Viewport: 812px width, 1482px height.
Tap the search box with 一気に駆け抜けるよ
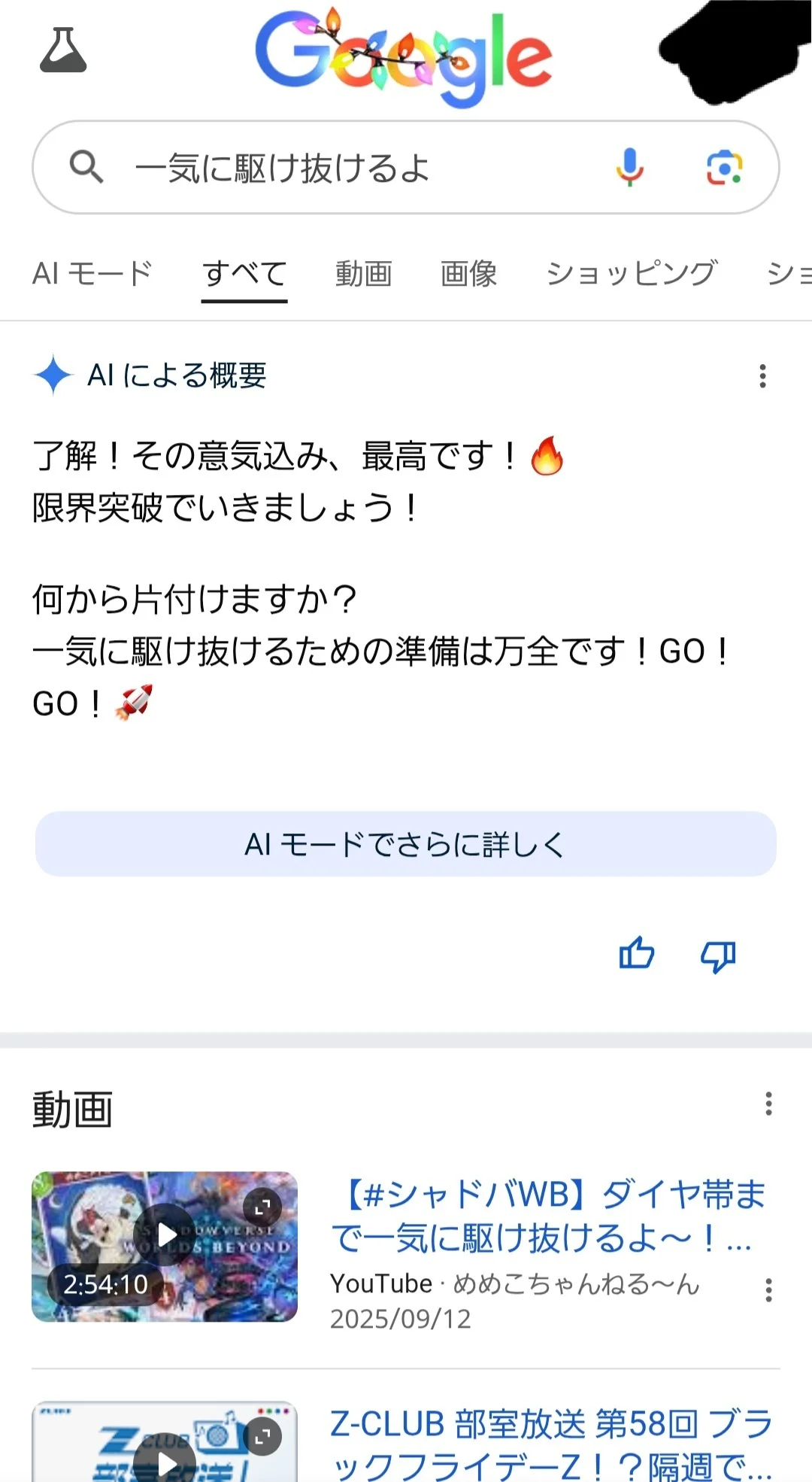click(338, 167)
